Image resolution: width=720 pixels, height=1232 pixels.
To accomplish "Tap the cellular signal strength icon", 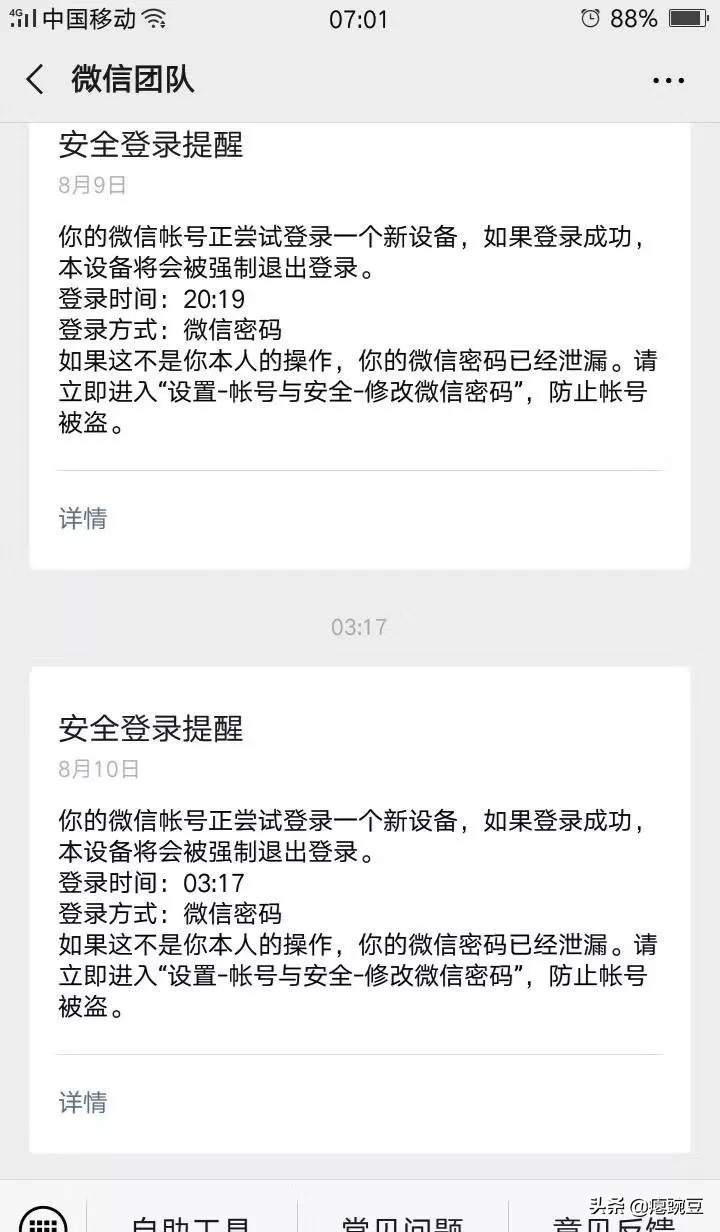I will point(22,17).
